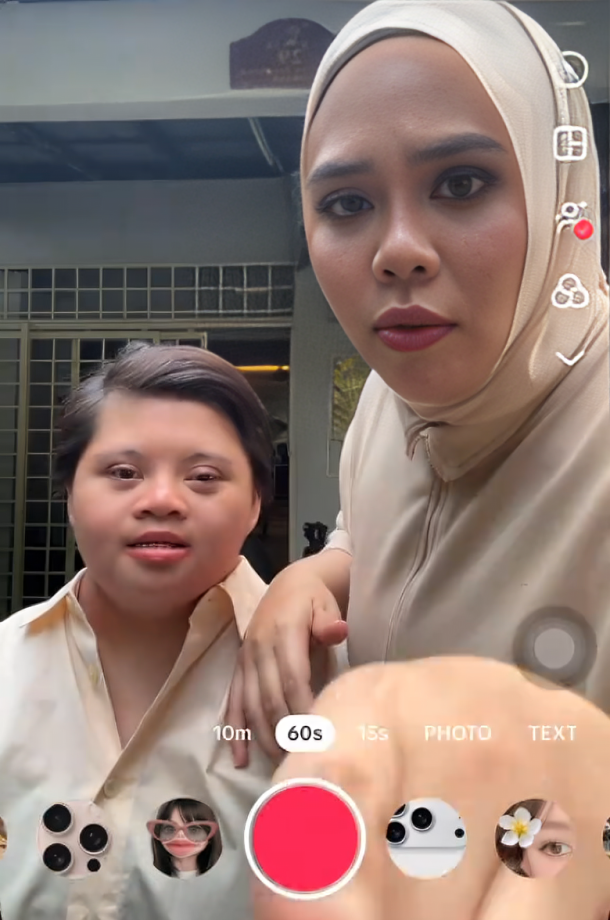This screenshot has height=920, width=610.
Task: Open the layout grid tool
Action: [571, 144]
